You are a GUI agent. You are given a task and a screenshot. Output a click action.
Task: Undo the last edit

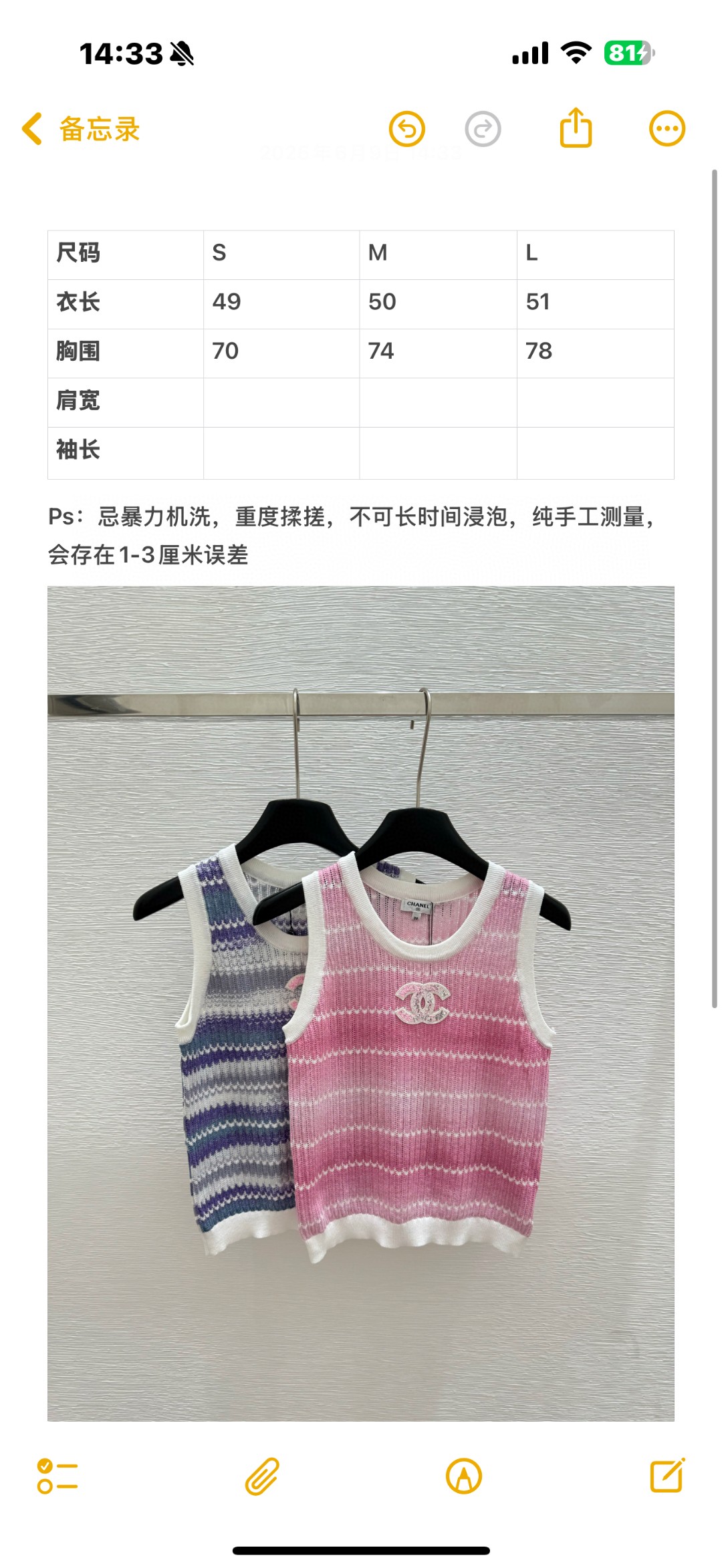[x=407, y=129]
